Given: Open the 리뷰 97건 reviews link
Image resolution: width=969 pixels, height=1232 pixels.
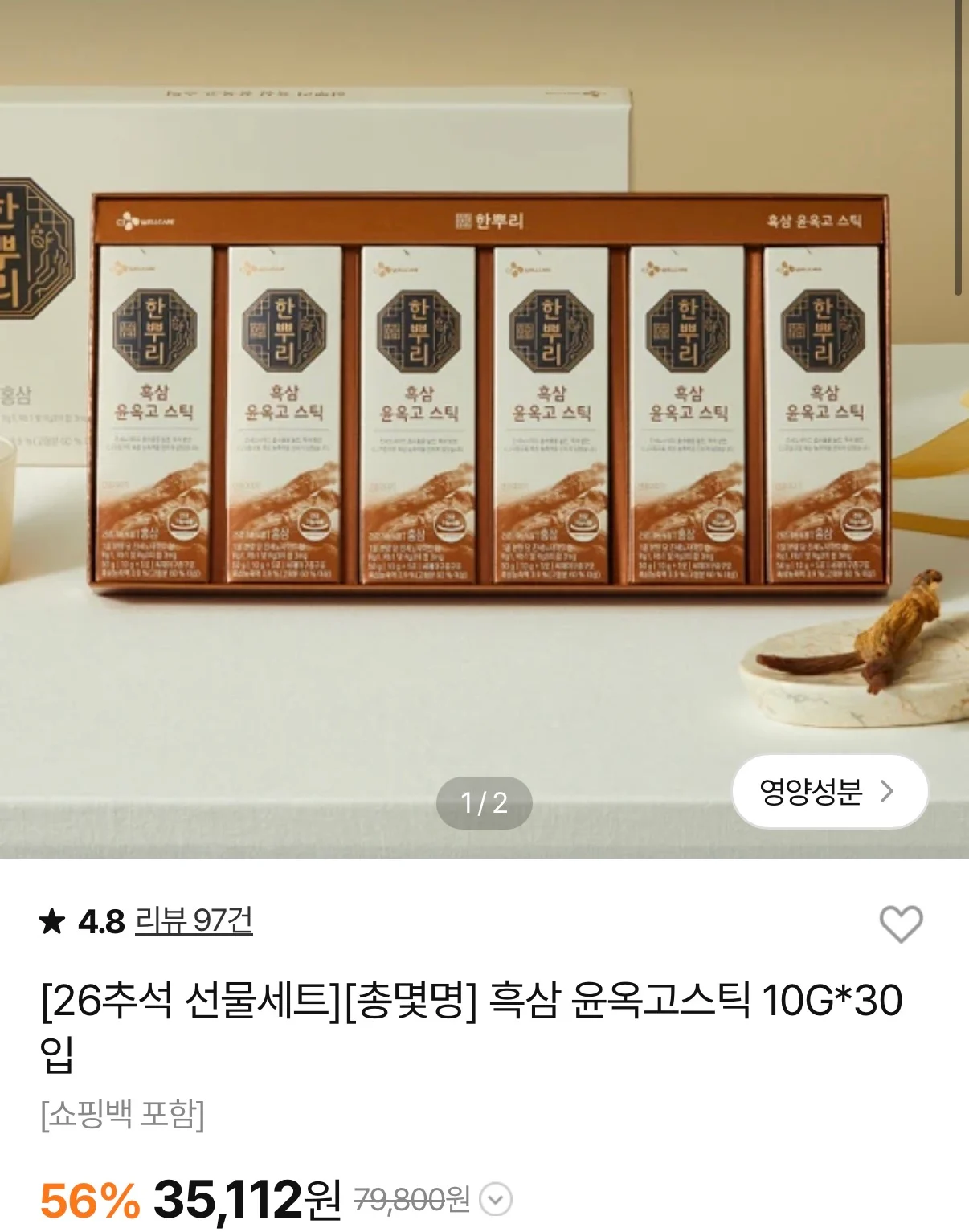Looking at the screenshot, I should [x=194, y=920].
